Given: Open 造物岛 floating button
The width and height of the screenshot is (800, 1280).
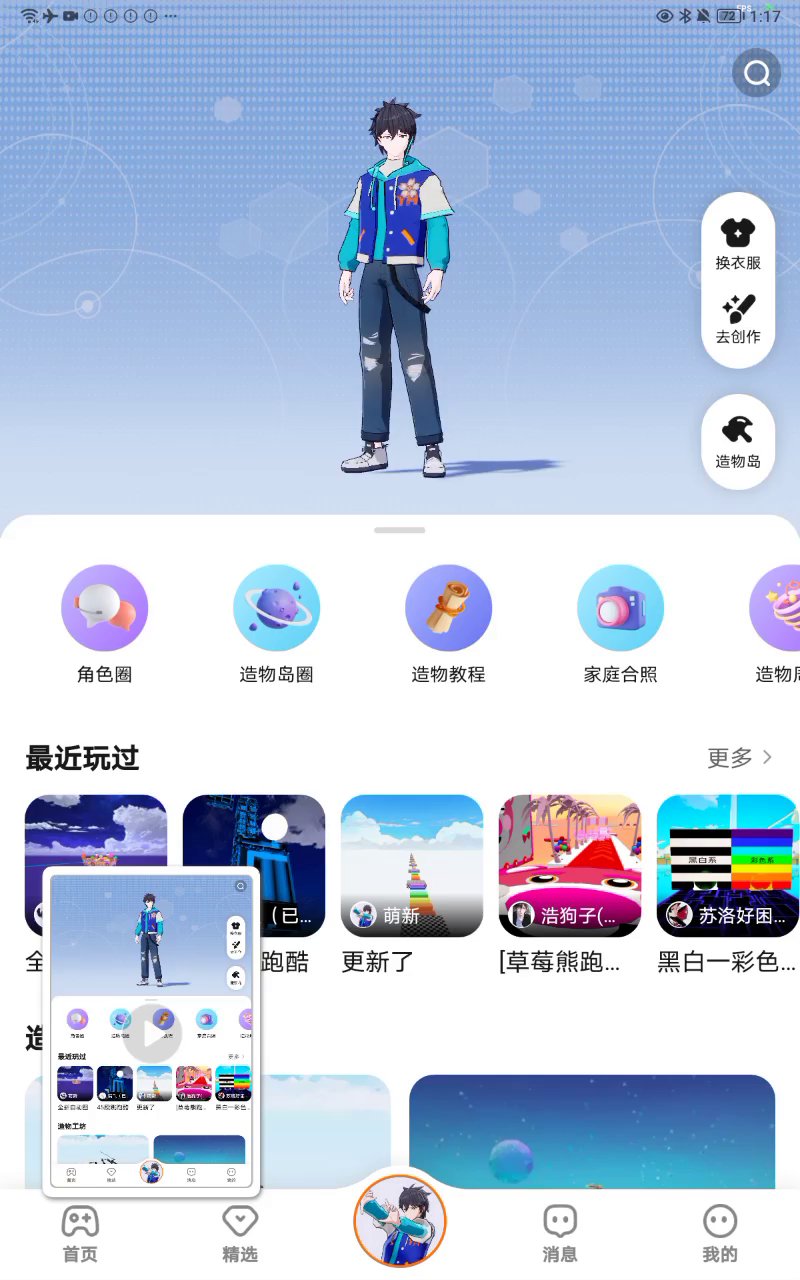Looking at the screenshot, I should (x=738, y=442).
